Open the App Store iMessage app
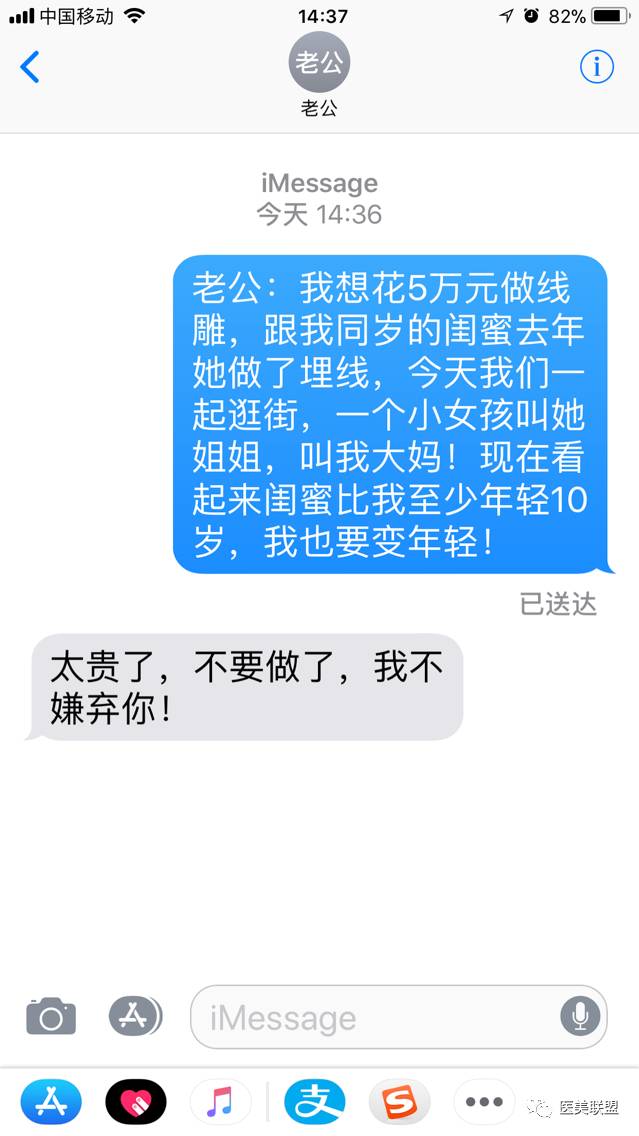The height and width of the screenshot is (1136, 639). tap(51, 1101)
